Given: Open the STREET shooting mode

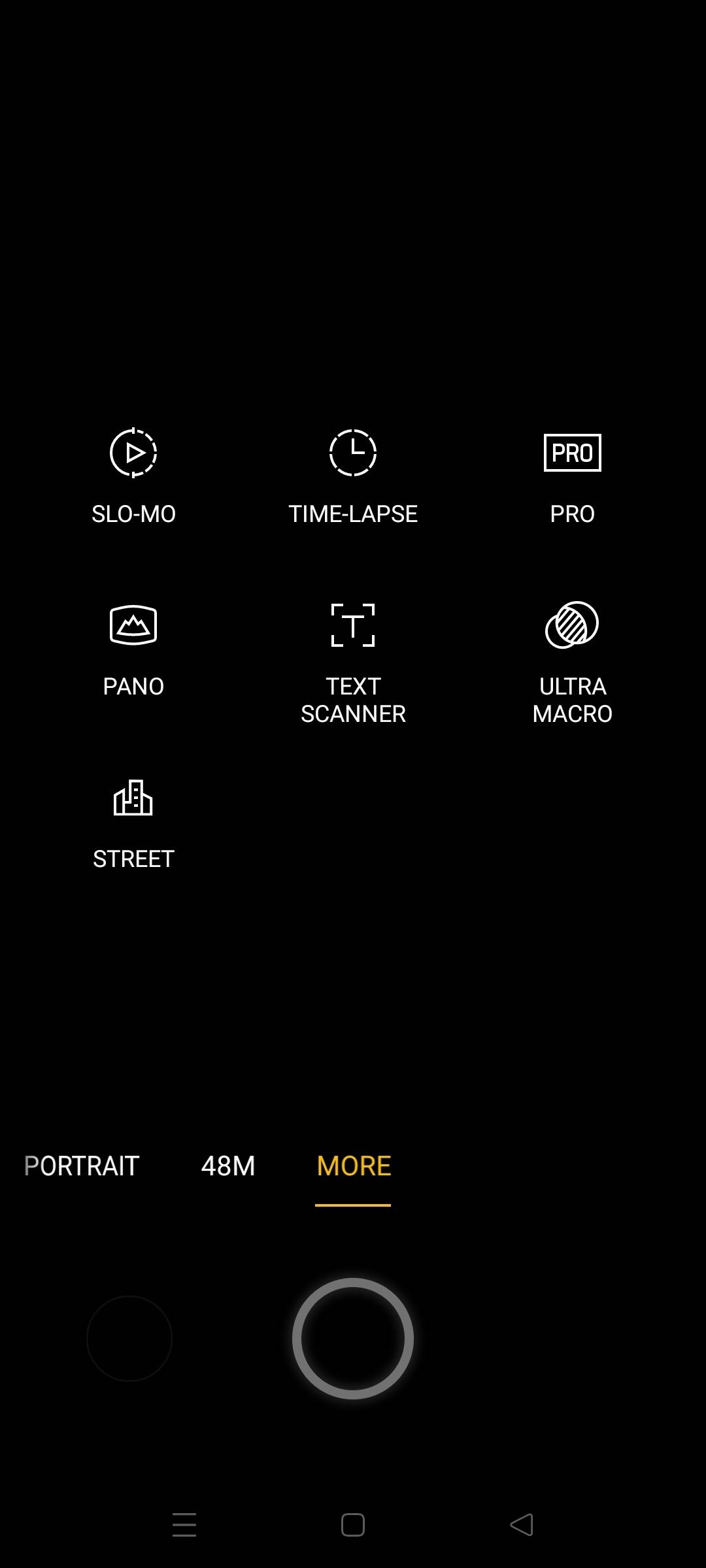Looking at the screenshot, I should click(x=133, y=825).
